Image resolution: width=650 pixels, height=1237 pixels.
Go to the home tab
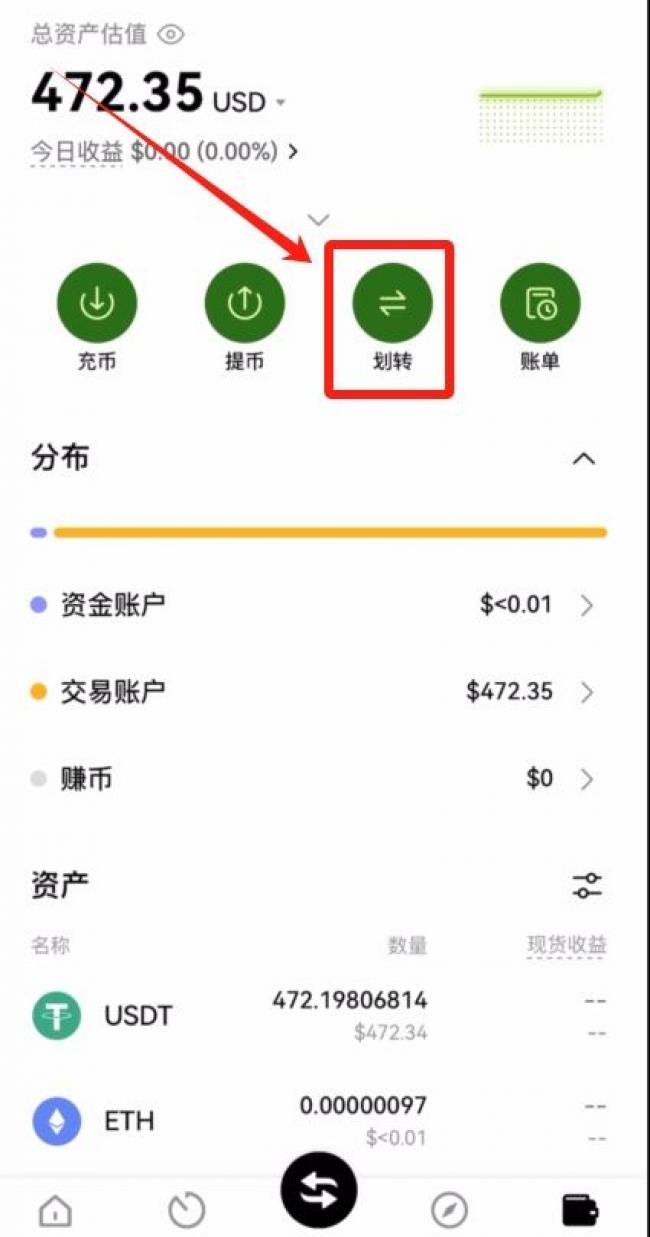coord(55,1211)
